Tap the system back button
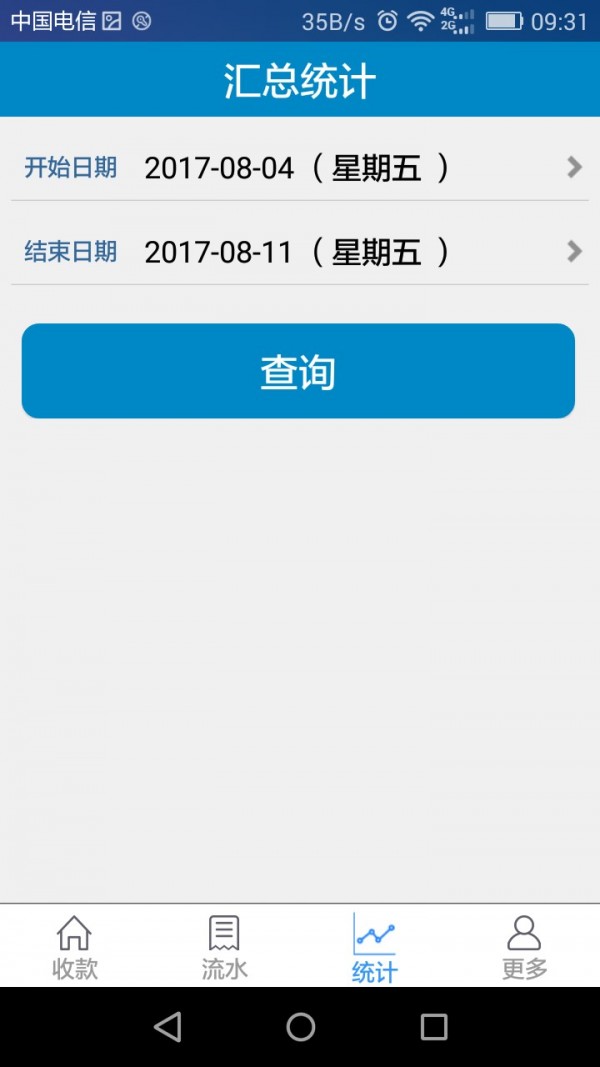The width and height of the screenshot is (600, 1067). click(168, 1026)
